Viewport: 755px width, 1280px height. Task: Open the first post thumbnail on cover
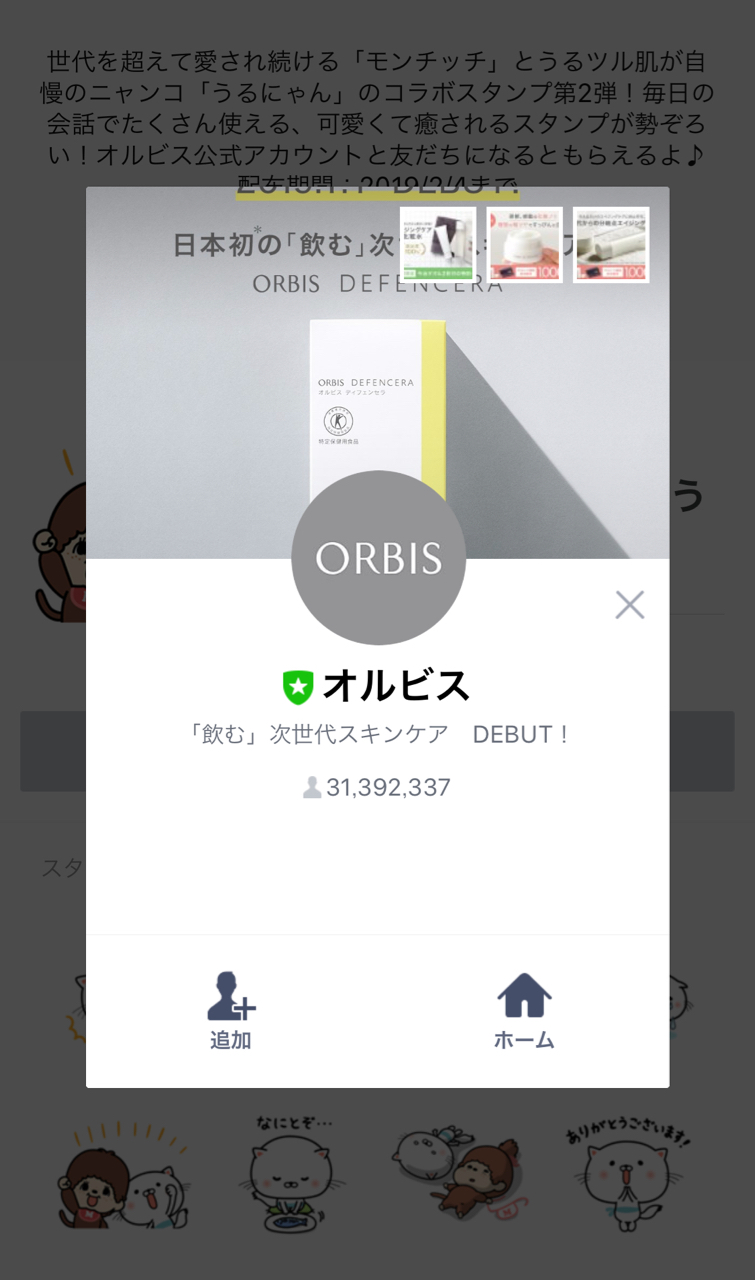[x=437, y=245]
